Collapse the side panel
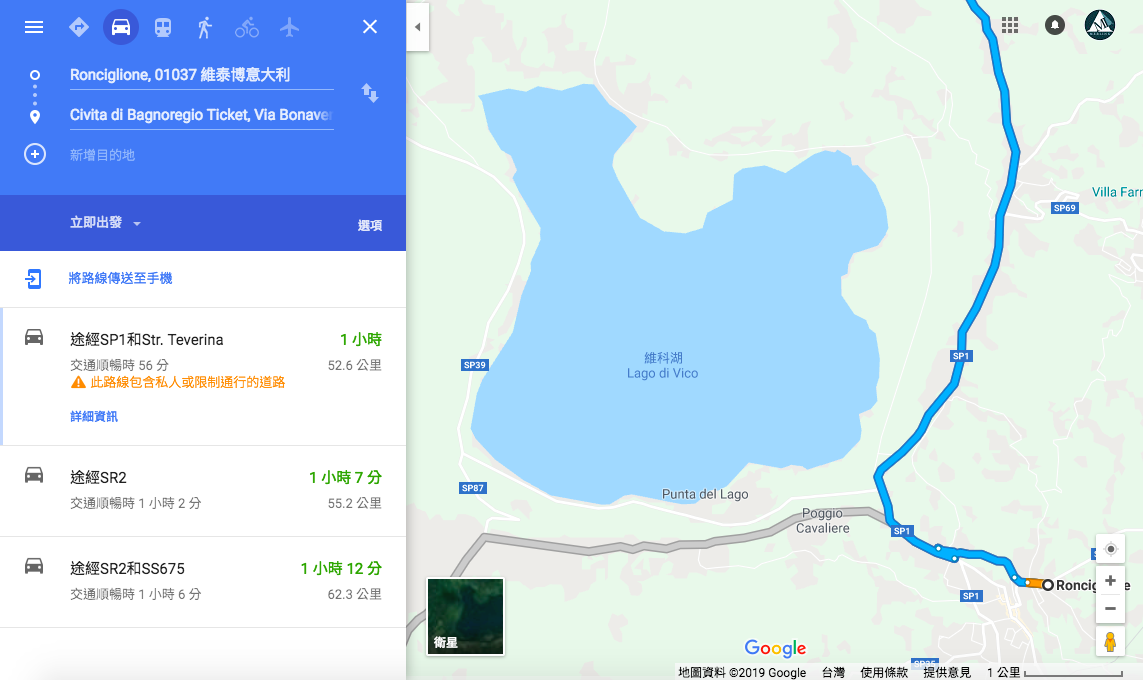This screenshot has width=1143, height=680. [x=417, y=27]
